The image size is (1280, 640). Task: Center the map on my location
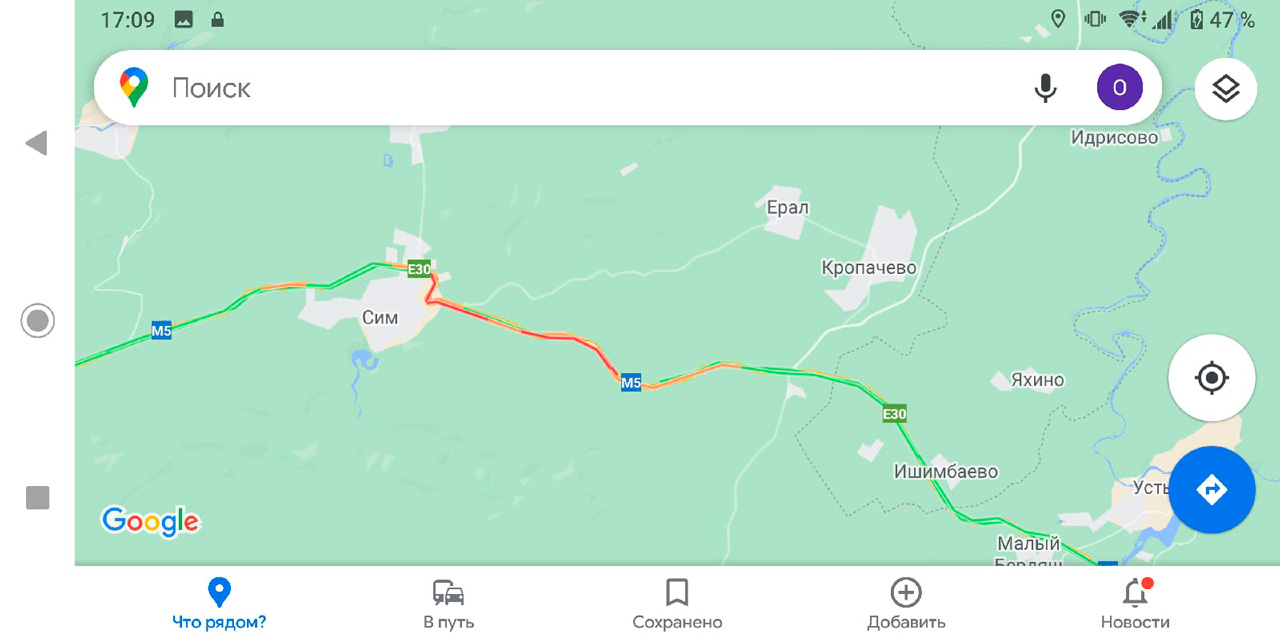[1211, 378]
